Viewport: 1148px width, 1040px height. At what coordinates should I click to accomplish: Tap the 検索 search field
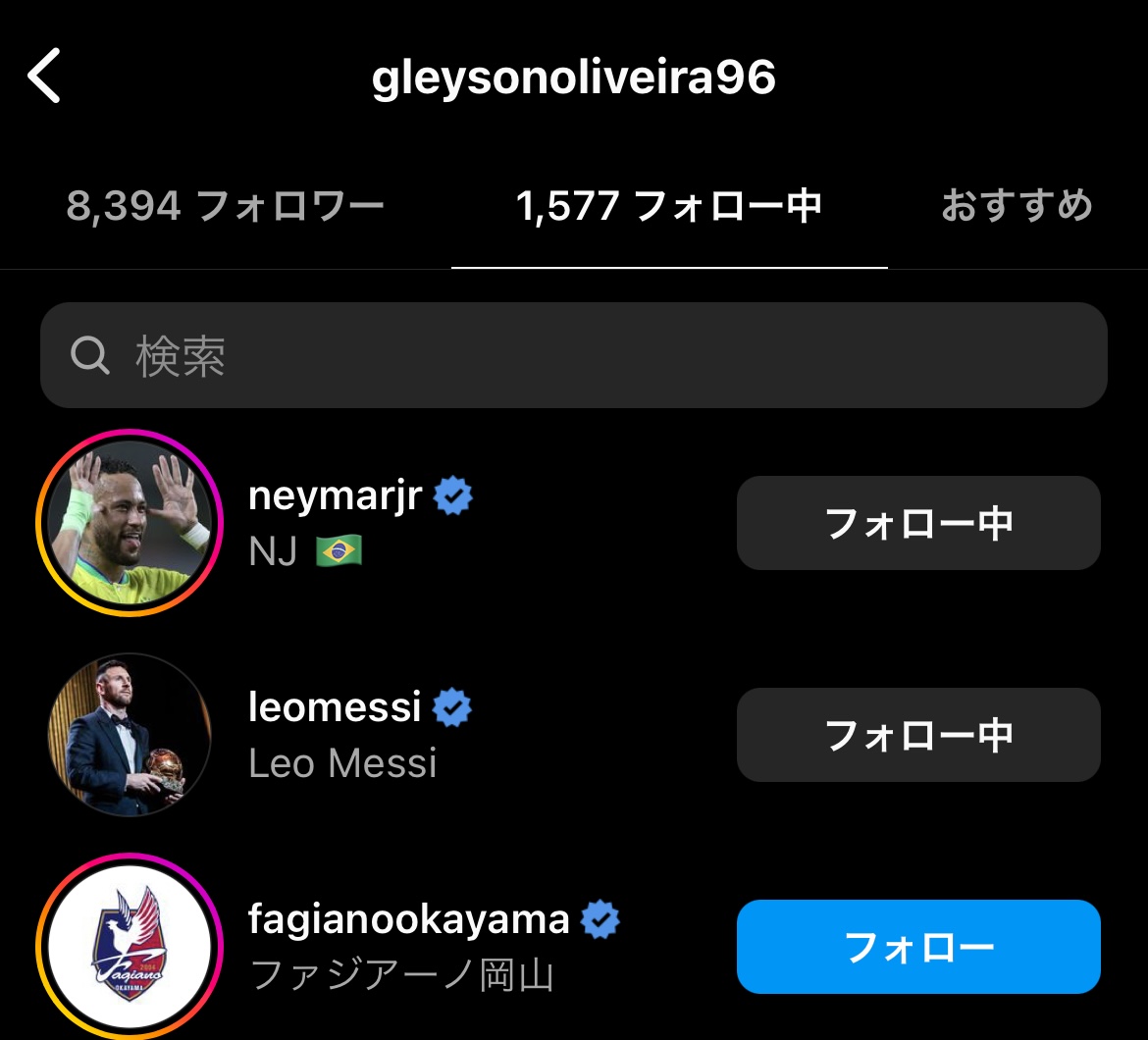point(573,355)
